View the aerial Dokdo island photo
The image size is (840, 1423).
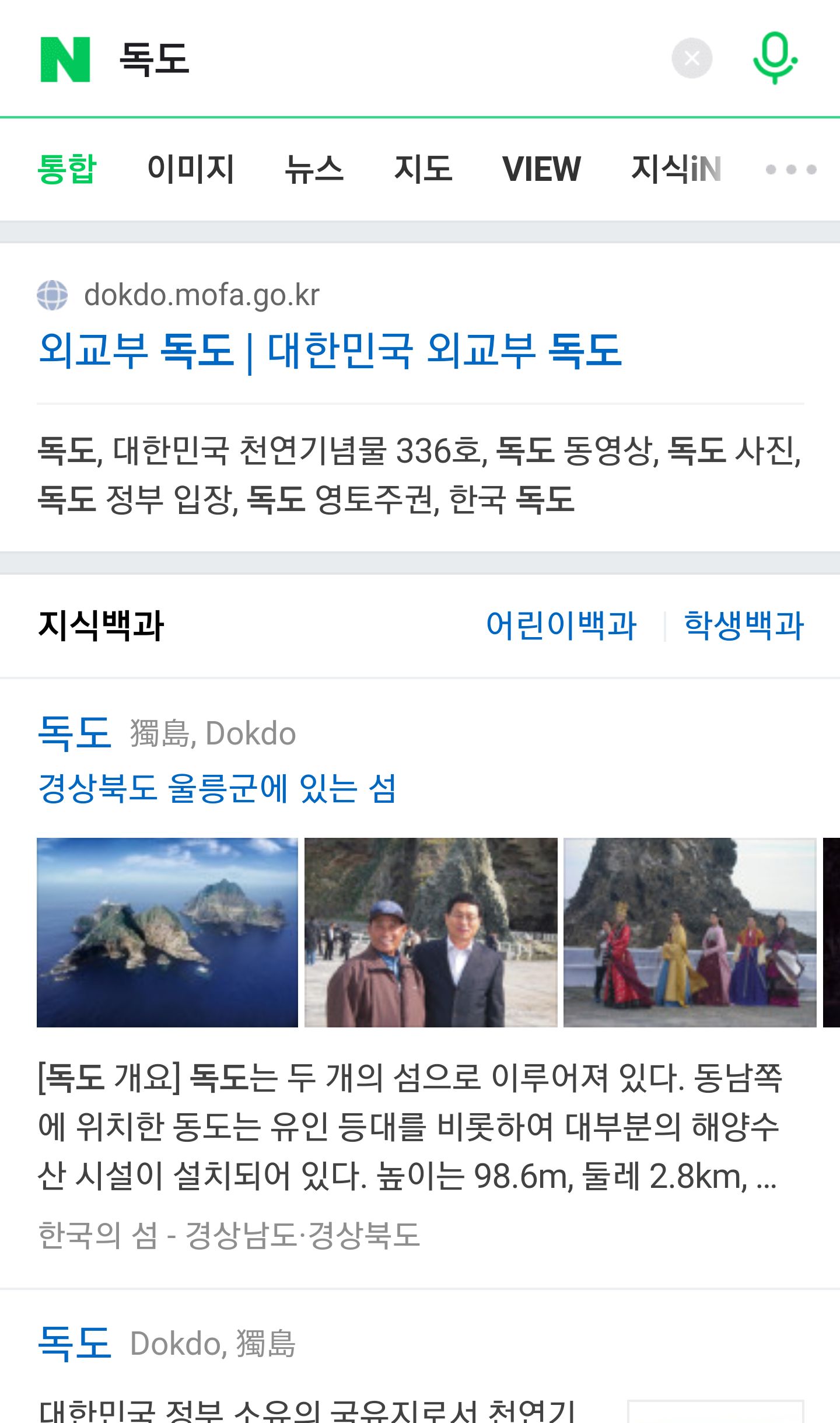[167, 932]
